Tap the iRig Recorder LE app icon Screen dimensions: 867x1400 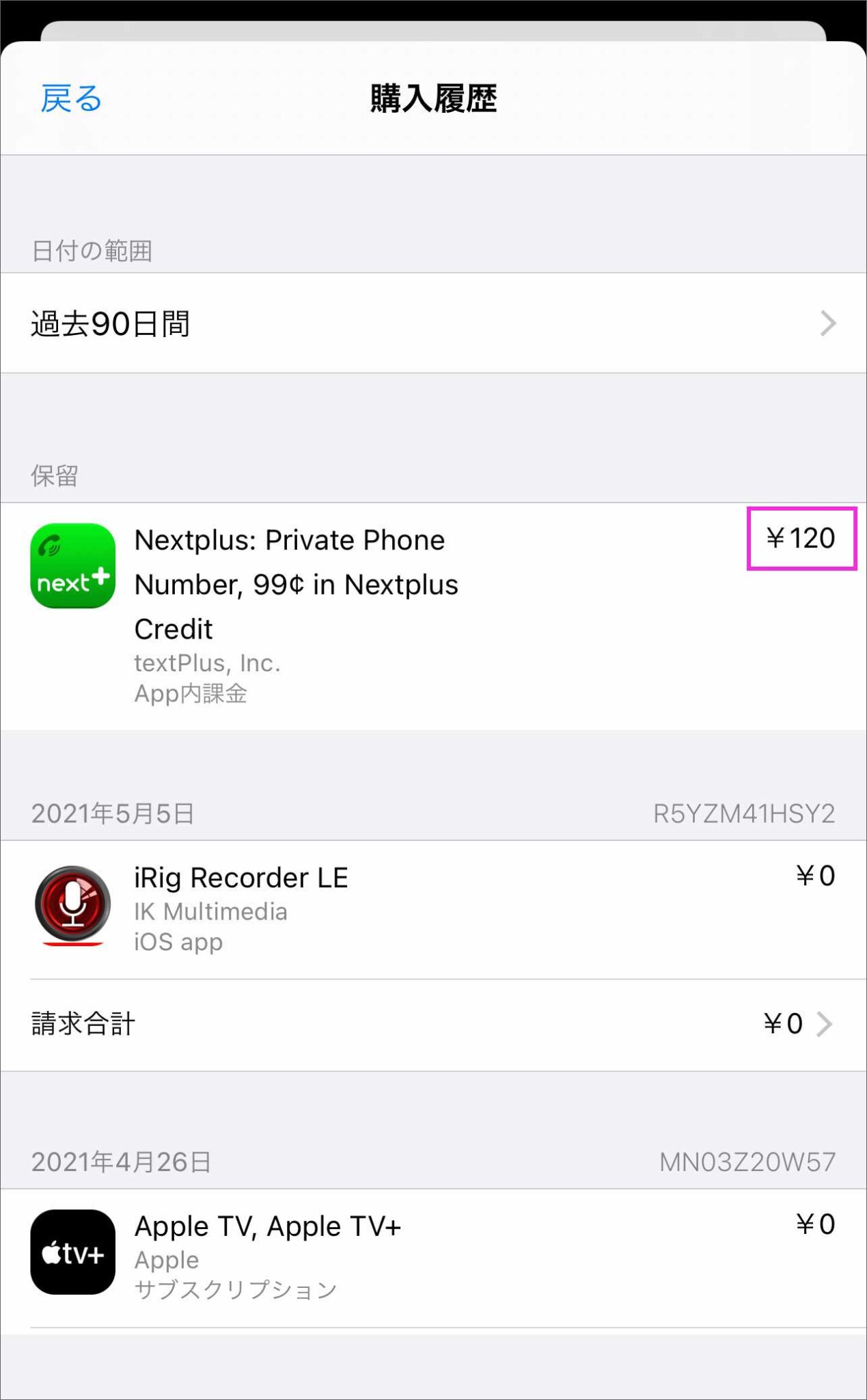point(72,902)
